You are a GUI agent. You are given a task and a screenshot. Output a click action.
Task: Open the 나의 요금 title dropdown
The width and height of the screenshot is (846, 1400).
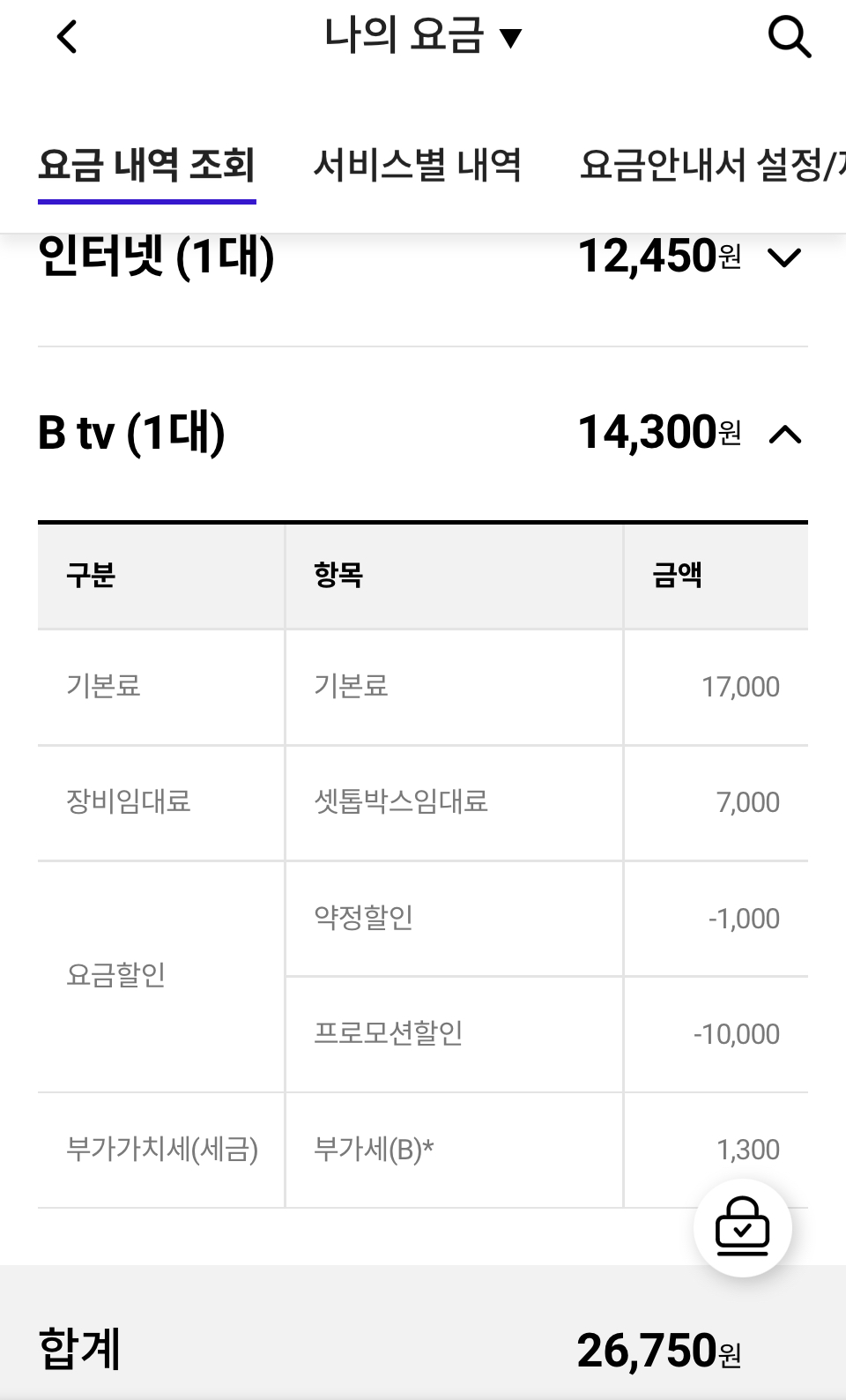click(423, 37)
